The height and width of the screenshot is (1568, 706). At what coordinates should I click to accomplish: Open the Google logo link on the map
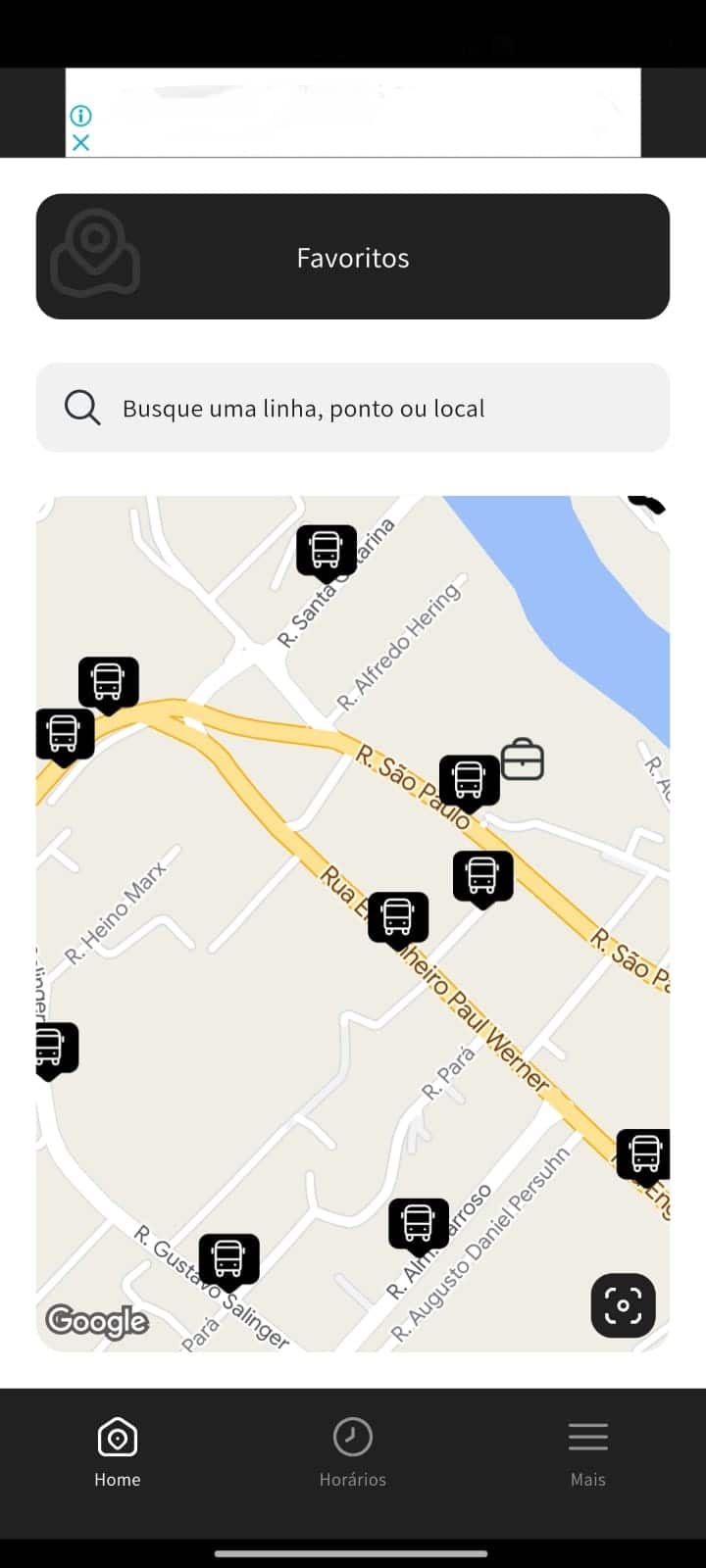(x=96, y=1322)
